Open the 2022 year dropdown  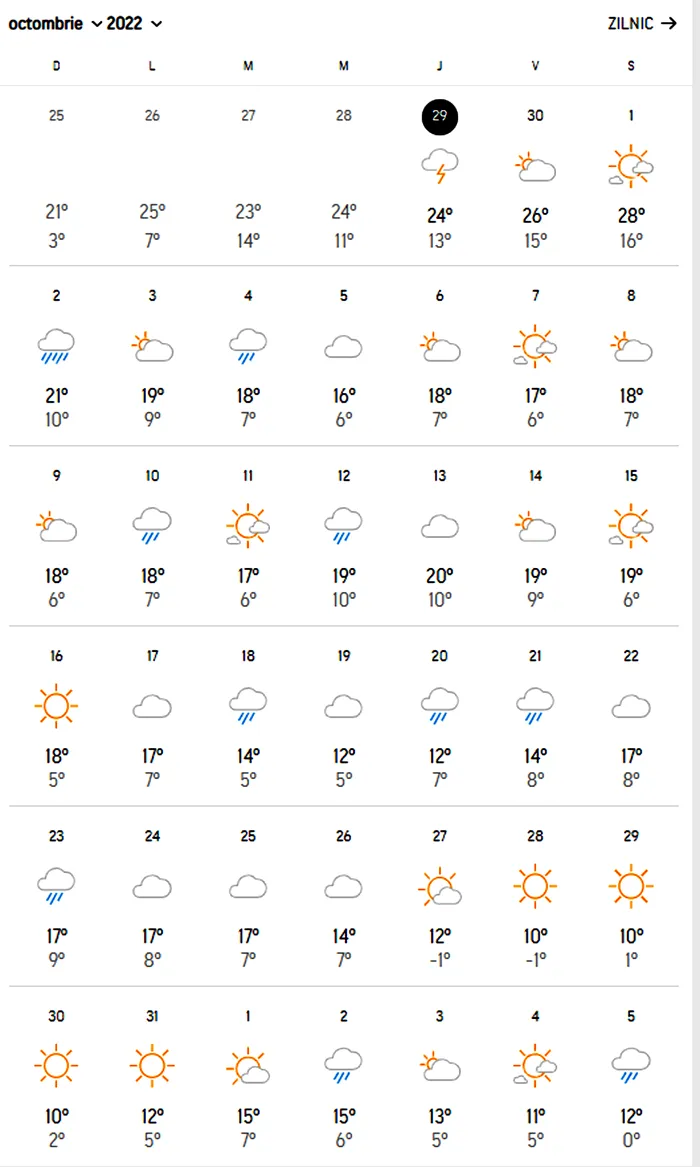click(134, 23)
